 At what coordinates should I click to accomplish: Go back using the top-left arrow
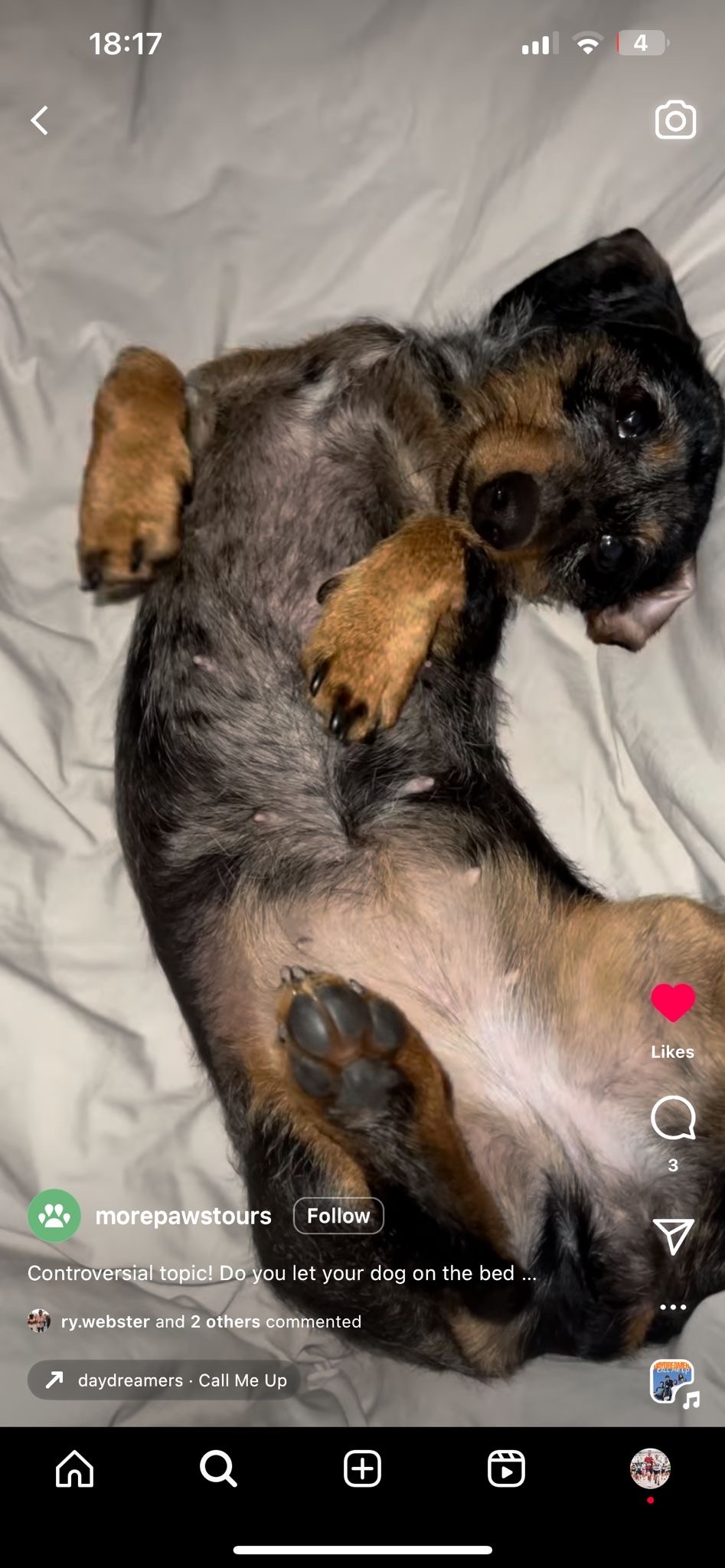click(40, 120)
